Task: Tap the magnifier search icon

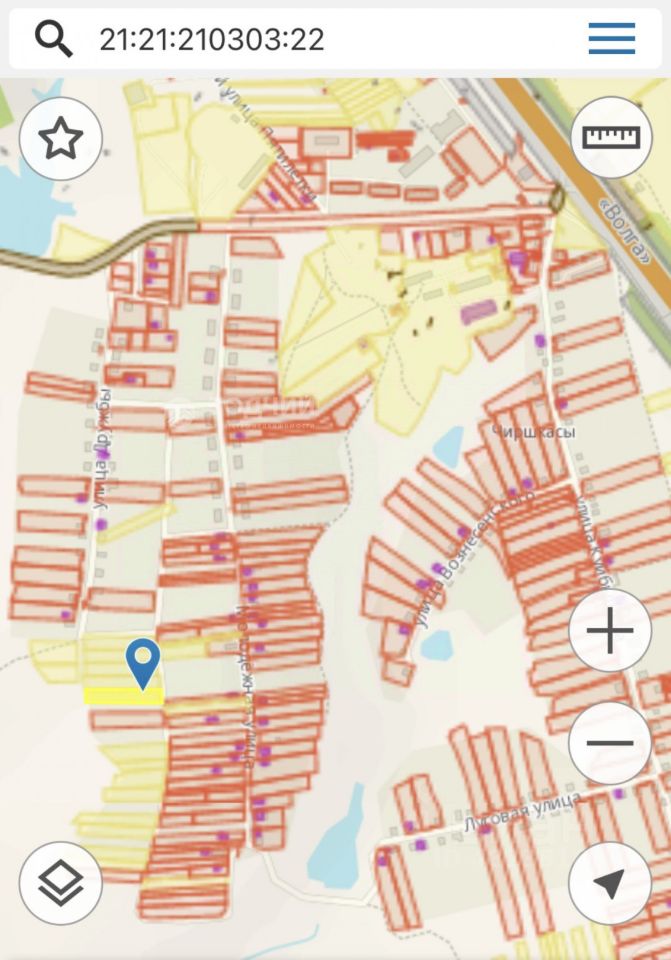Action: point(54,39)
